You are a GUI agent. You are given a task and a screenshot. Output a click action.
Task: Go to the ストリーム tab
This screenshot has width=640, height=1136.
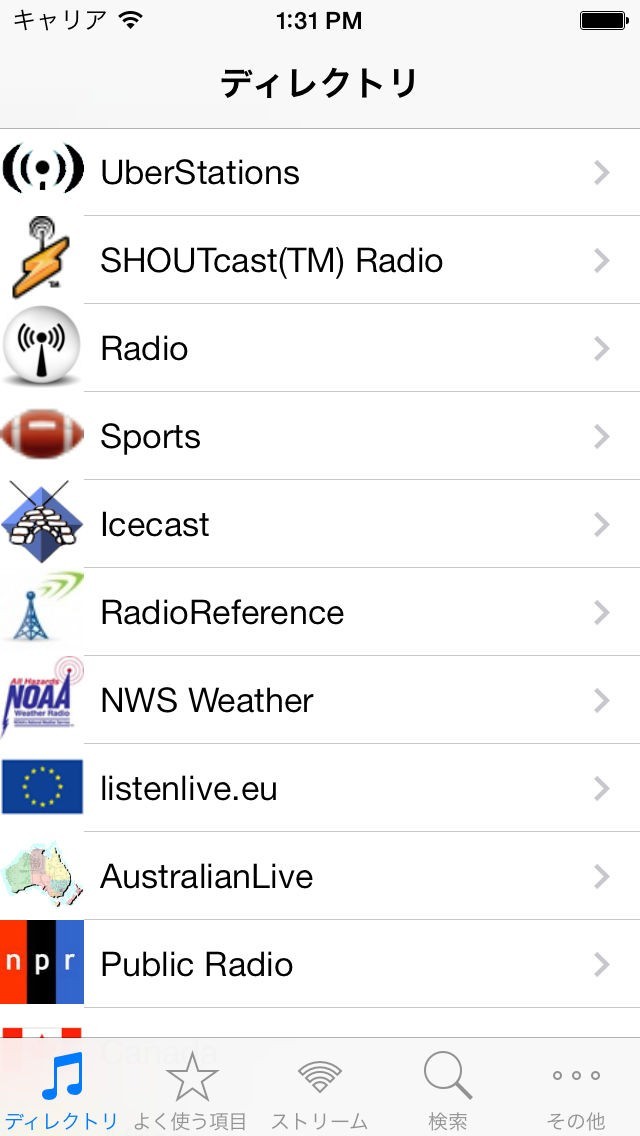pyautogui.click(x=319, y=1090)
